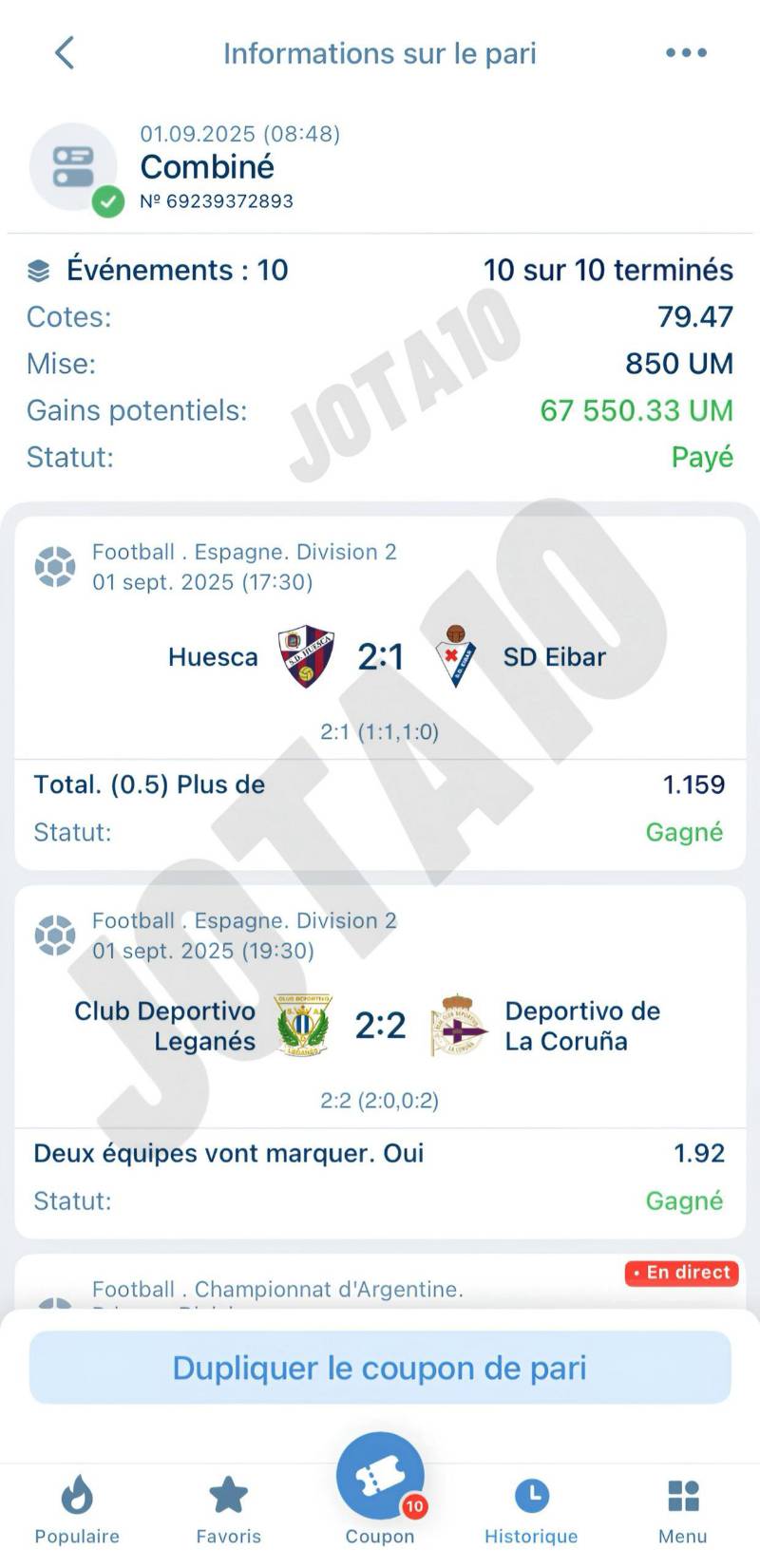
Task: Switch to the Populaire tab
Action: tap(77, 1508)
